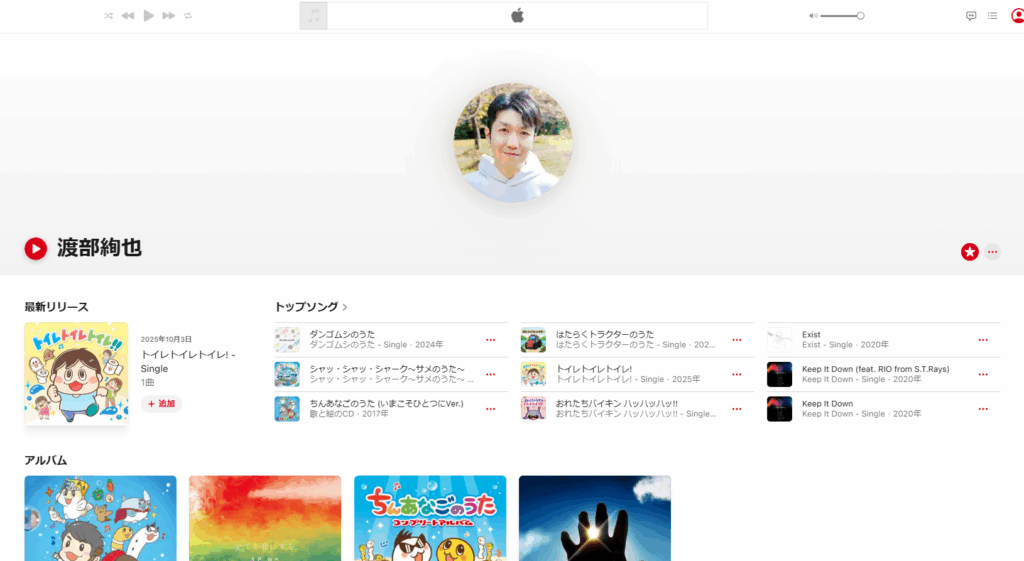
Task: Play the song Exist
Action: coord(779,340)
